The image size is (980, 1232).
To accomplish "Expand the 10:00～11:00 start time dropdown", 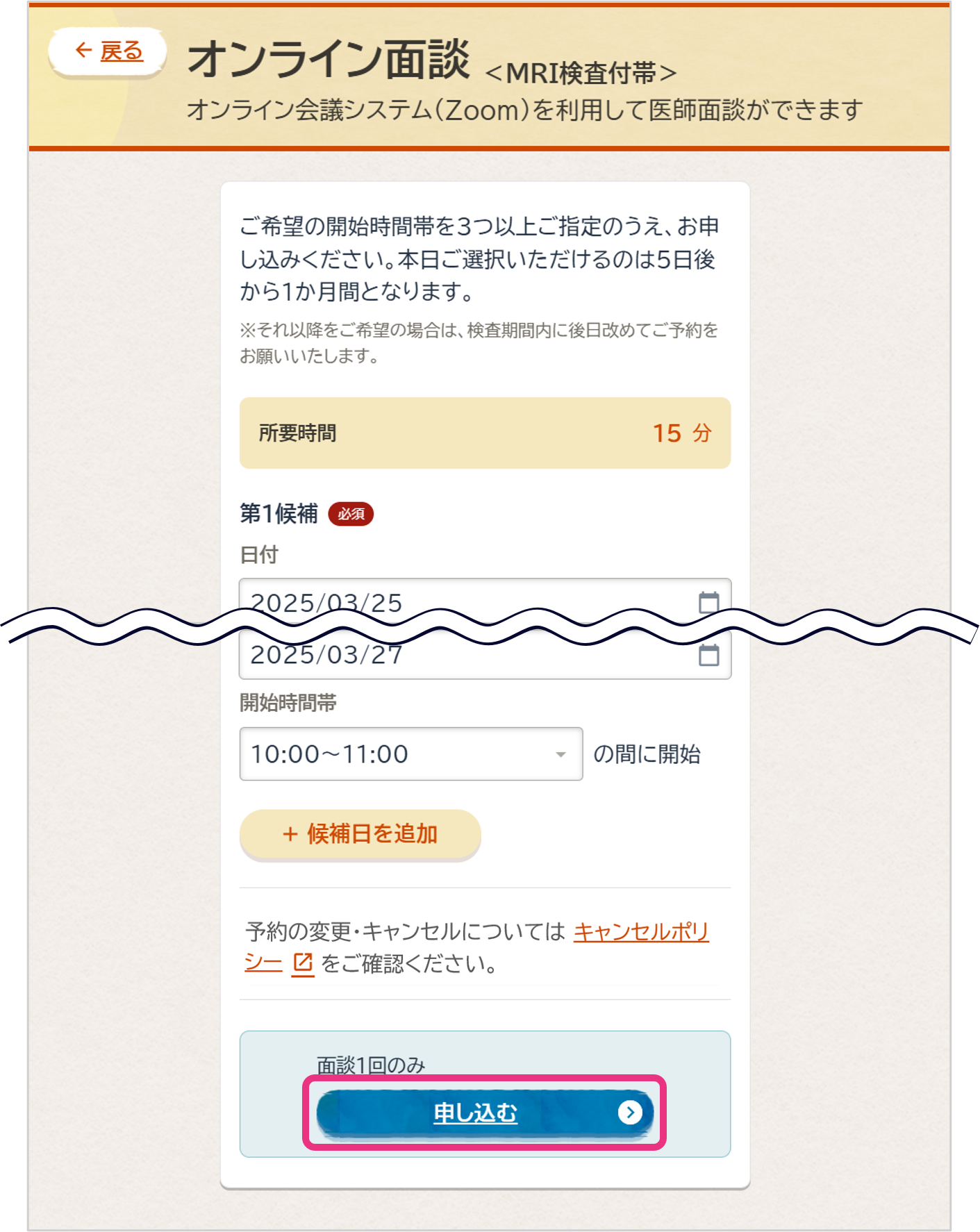I will (410, 754).
